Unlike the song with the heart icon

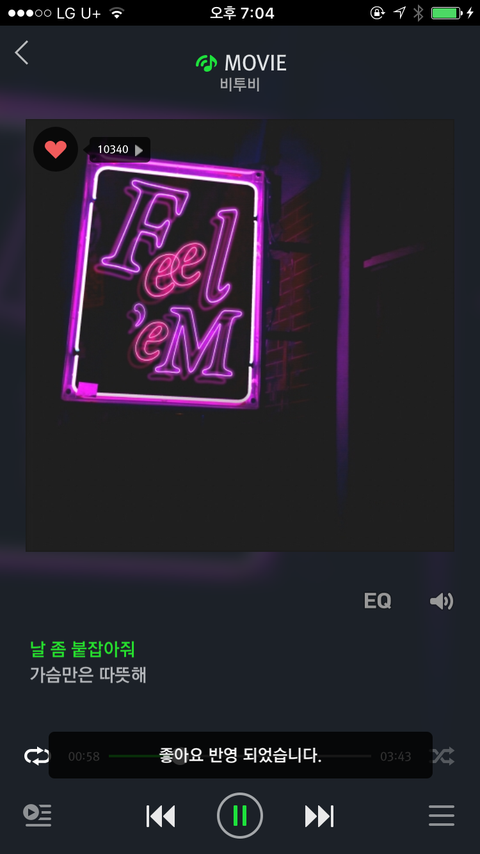(56, 149)
